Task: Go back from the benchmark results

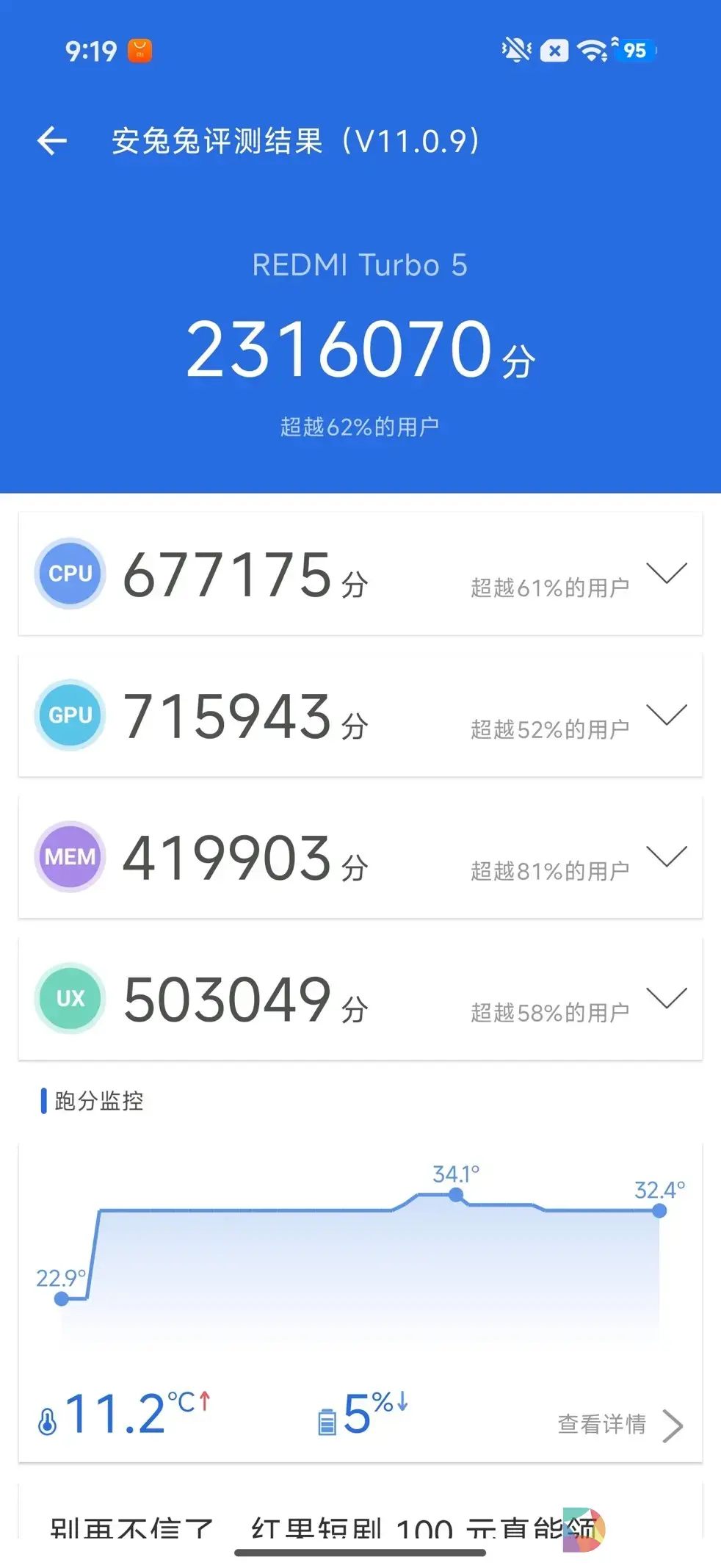Action: (52, 140)
